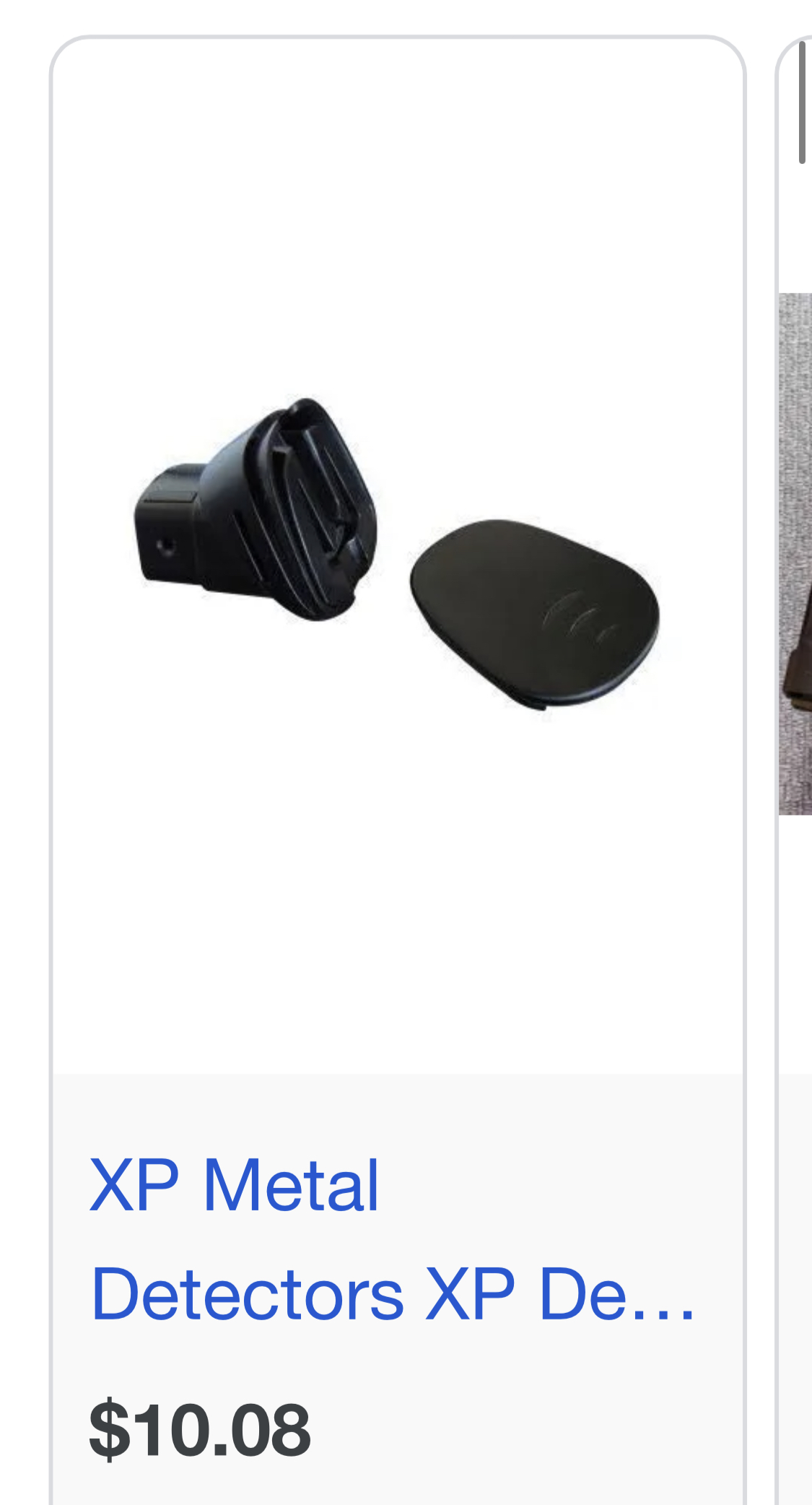View the black XP detector part image

(398, 556)
